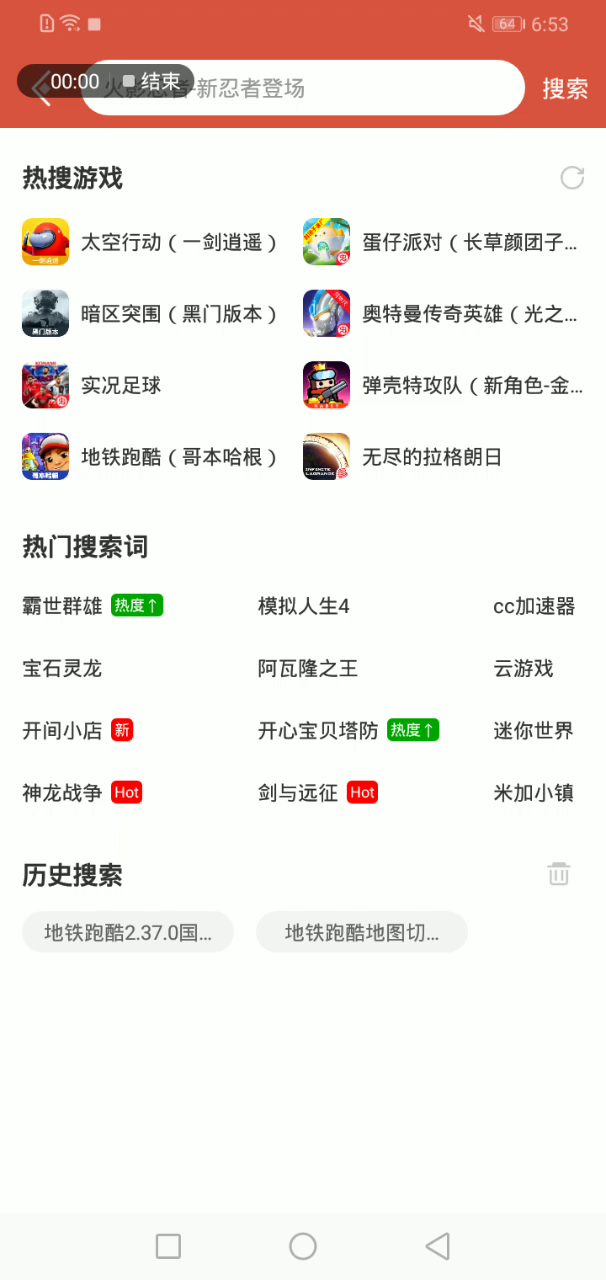Search for 模拟人生4
Screen dimensions: 606x1280
click(304, 606)
